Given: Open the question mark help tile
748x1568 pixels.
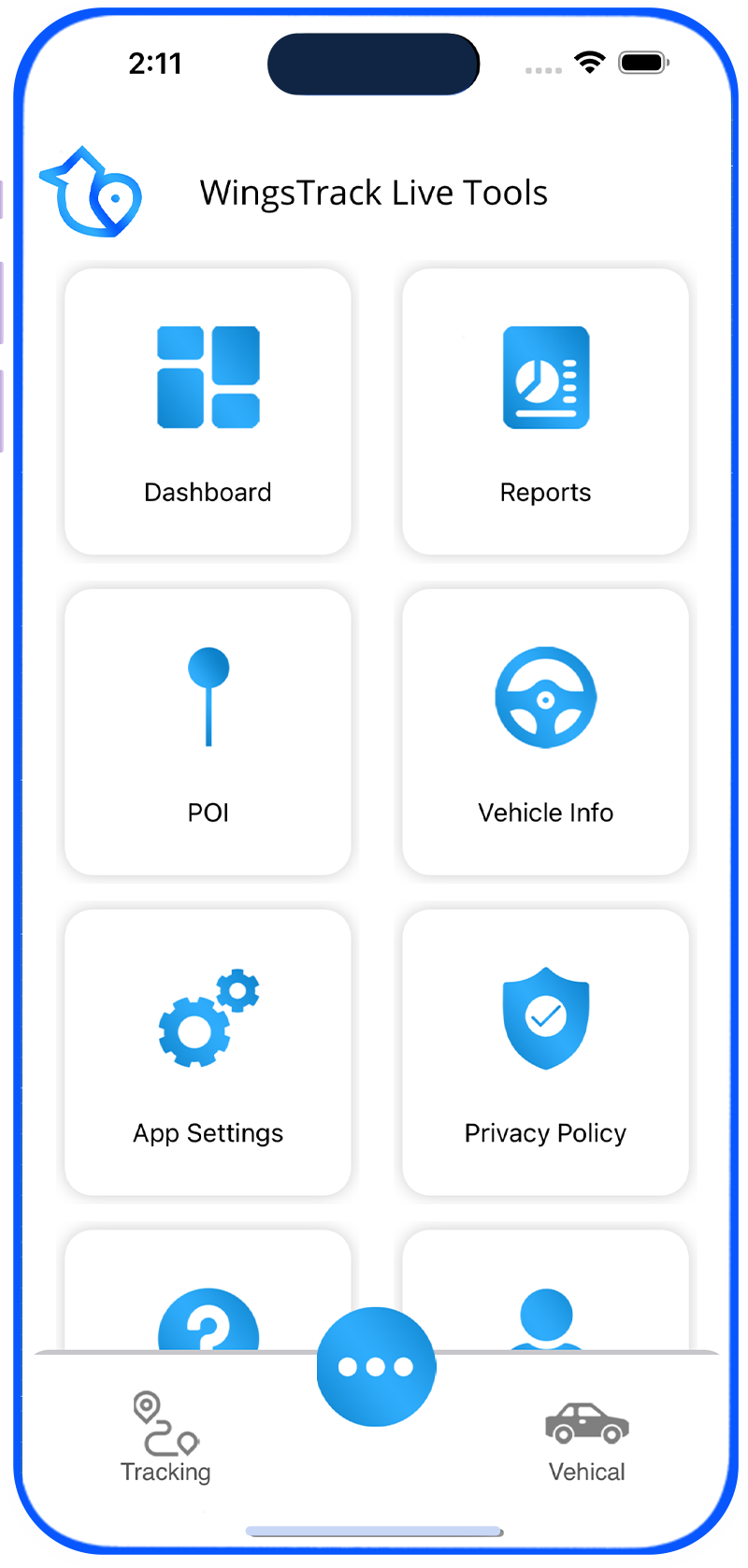Looking at the screenshot, I should (208, 1290).
